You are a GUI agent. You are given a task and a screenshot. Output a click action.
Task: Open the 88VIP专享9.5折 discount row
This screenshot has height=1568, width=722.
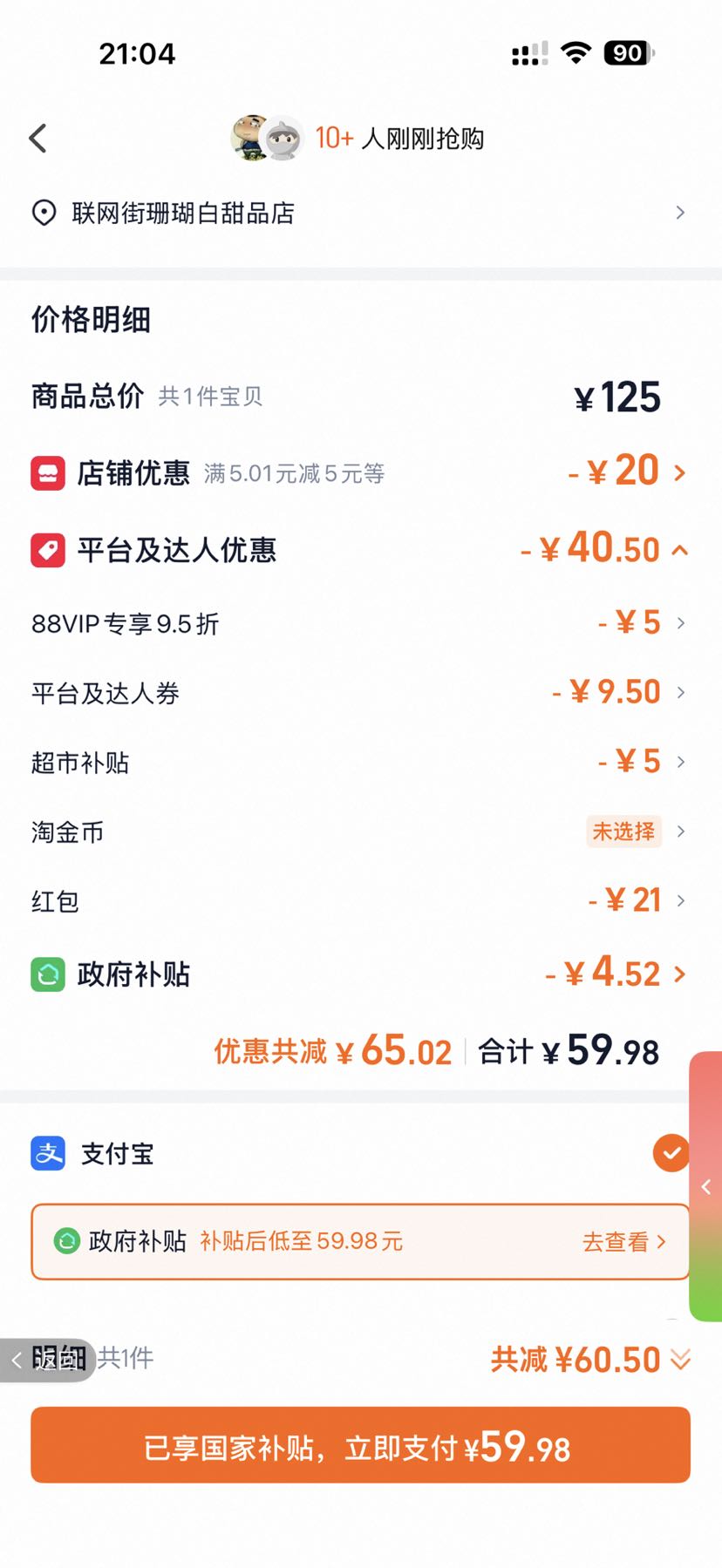point(360,623)
